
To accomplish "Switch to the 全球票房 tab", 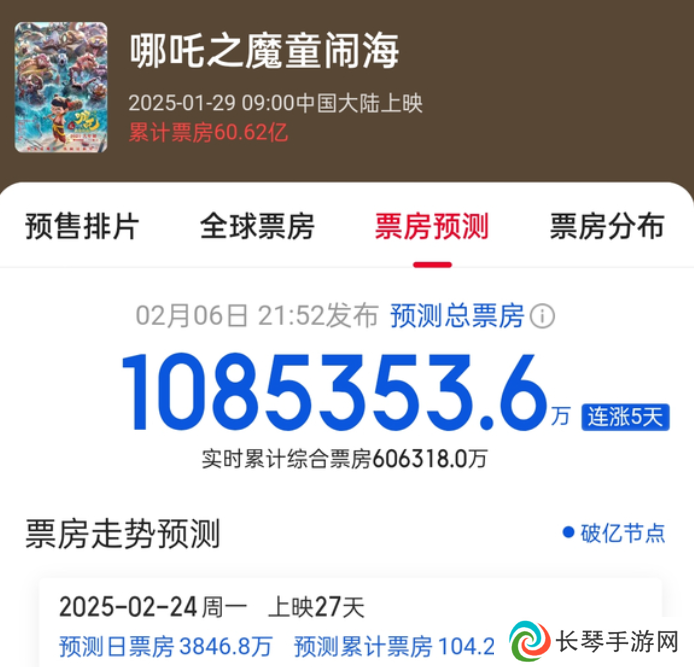I will tap(257, 226).
